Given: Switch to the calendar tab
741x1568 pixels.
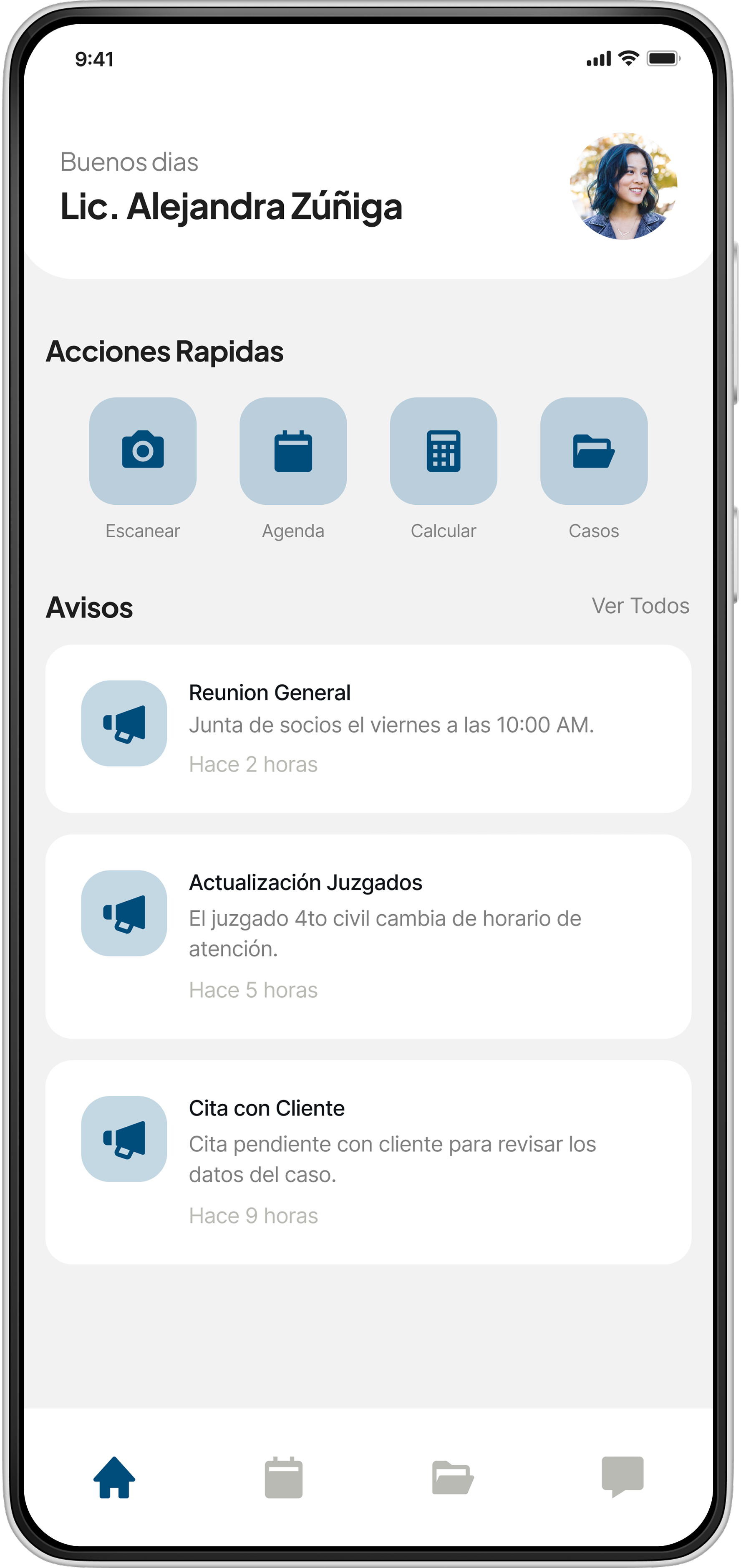Looking at the screenshot, I should click(x=283, y=1477).
